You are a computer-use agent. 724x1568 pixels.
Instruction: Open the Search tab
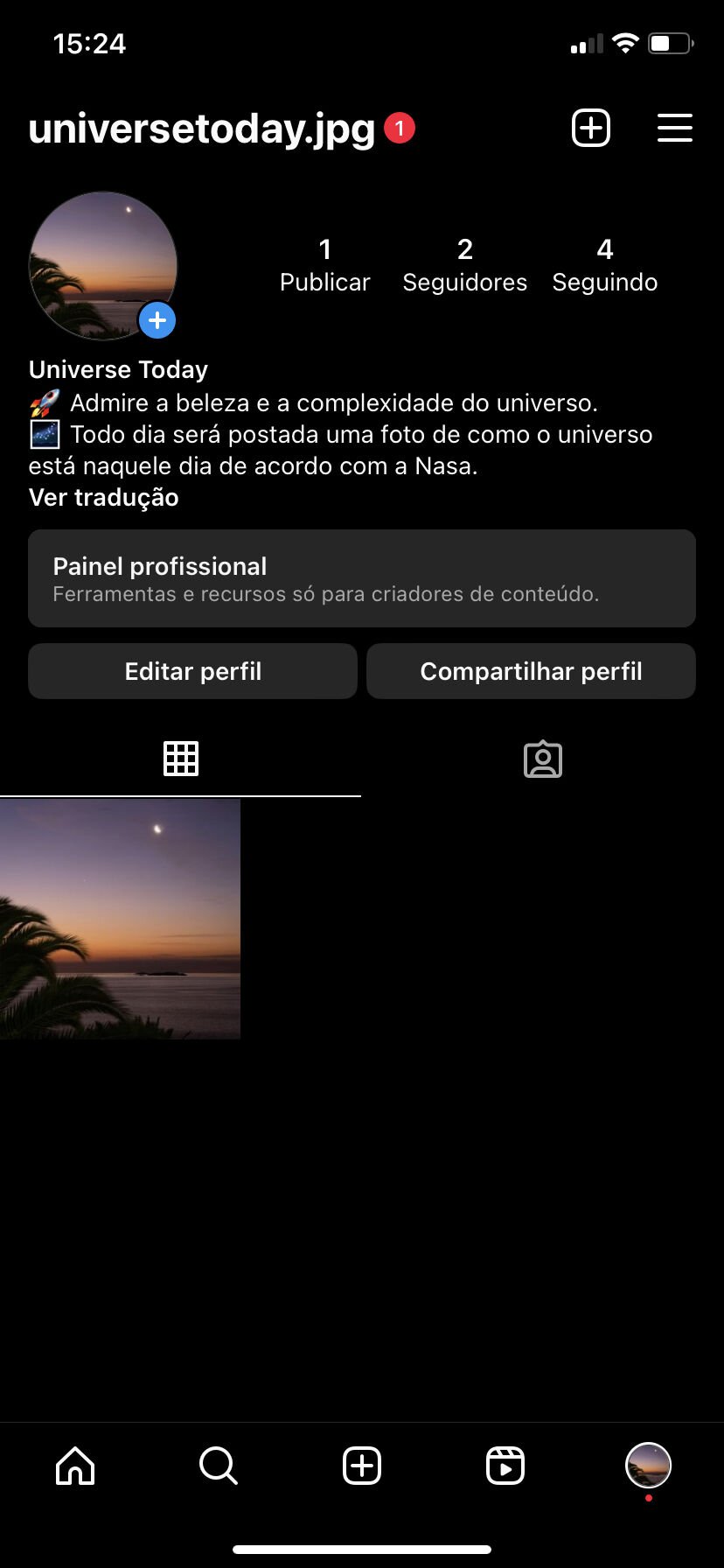tap(219, 1466)
